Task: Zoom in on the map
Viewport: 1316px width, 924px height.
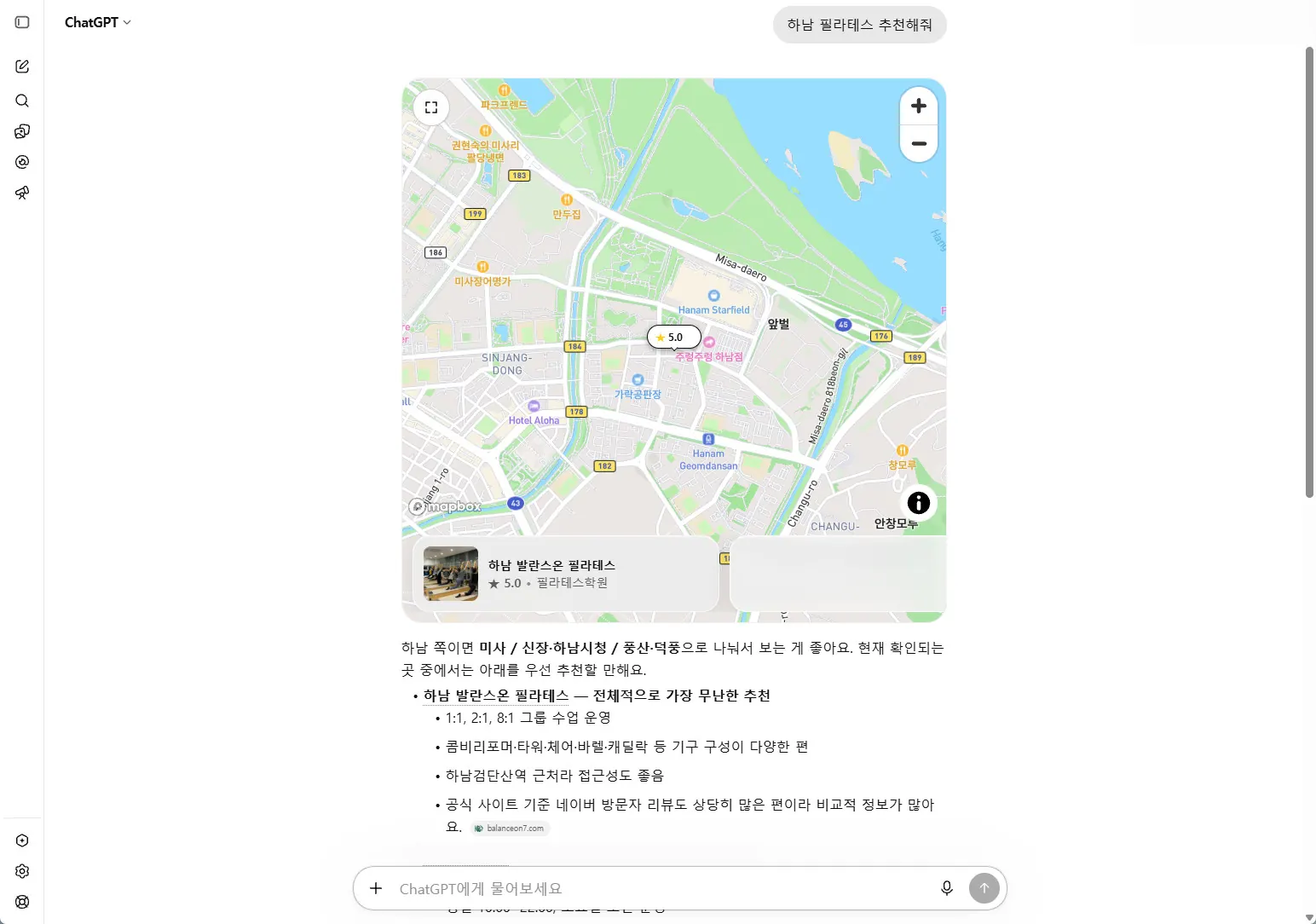Action: tap(919, 106)
